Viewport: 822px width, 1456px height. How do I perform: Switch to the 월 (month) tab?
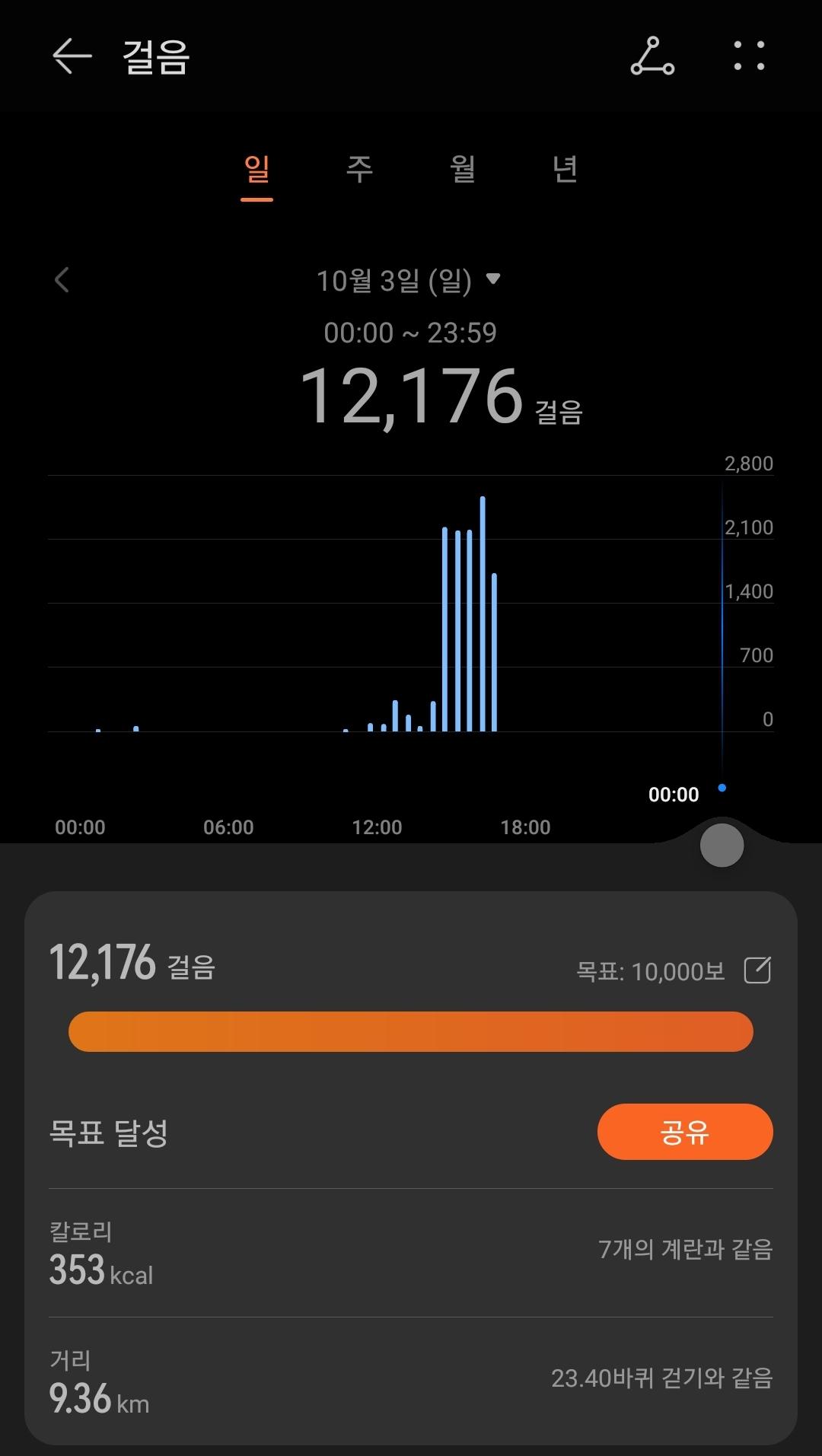(463, 169)
